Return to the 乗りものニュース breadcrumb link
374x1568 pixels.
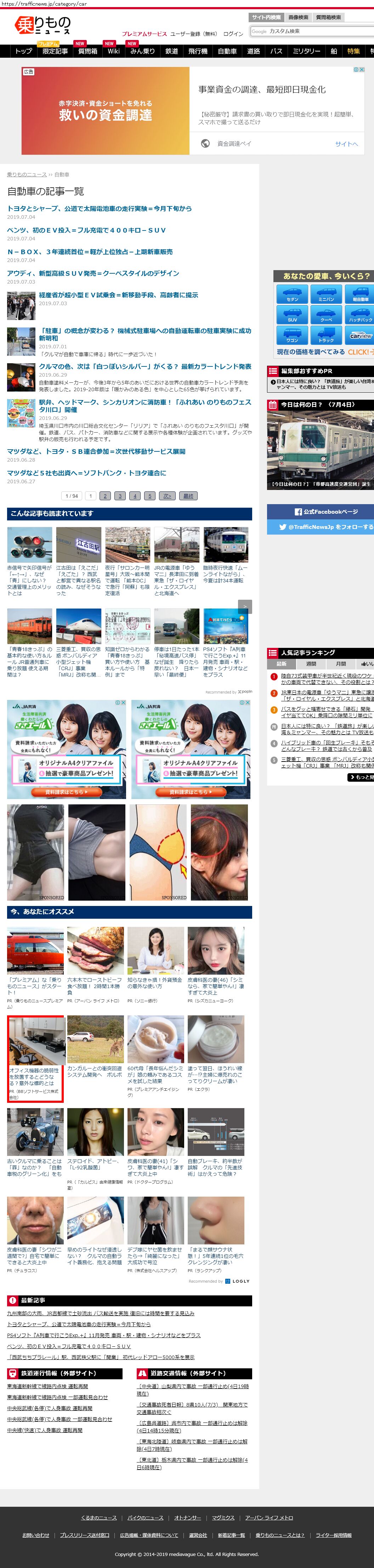27,175
